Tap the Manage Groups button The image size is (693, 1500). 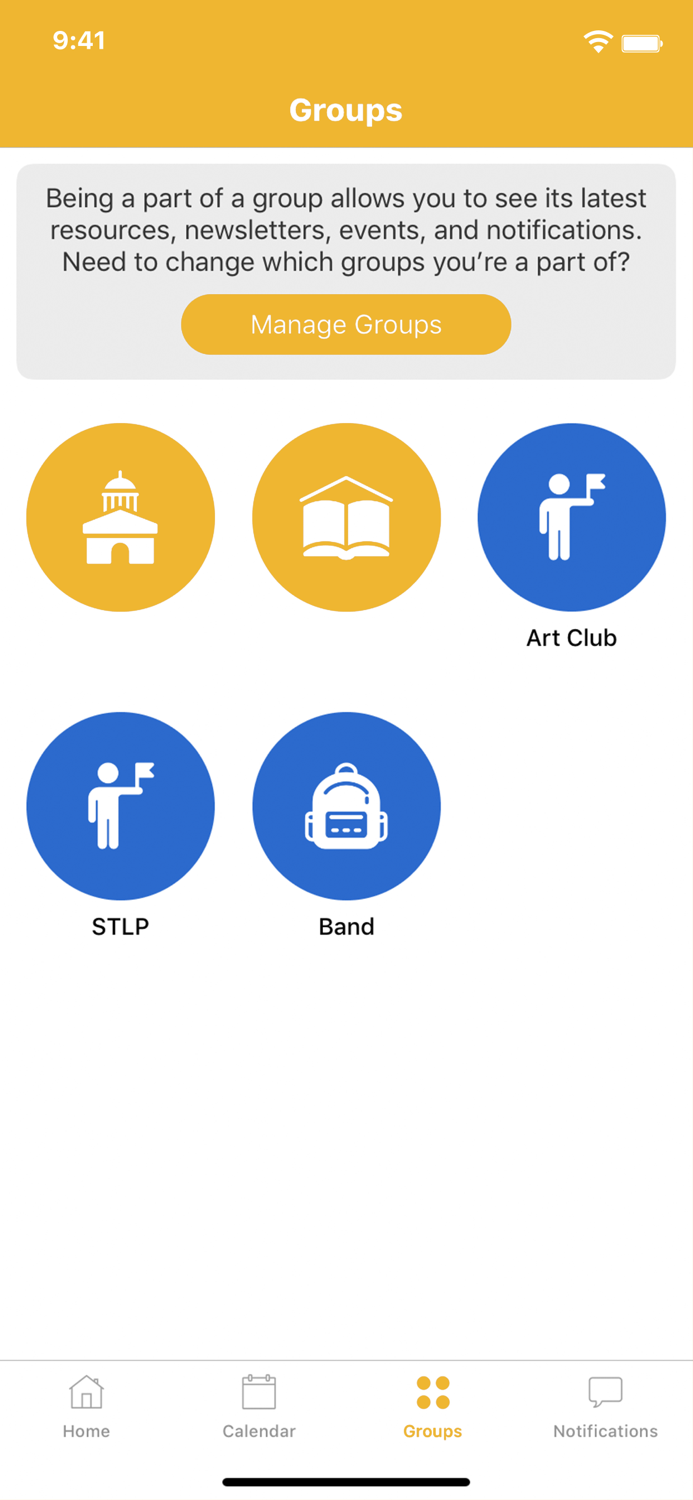point(346,324)
